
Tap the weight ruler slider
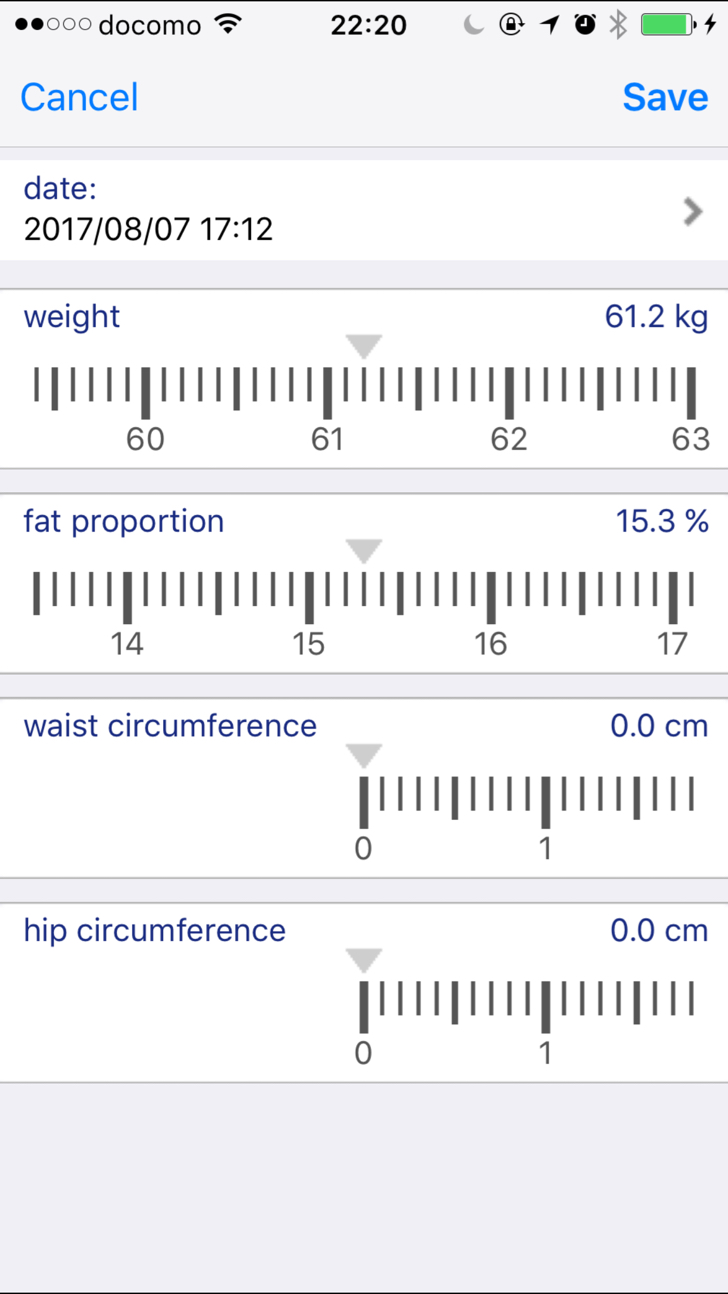(x=364, y=396)
